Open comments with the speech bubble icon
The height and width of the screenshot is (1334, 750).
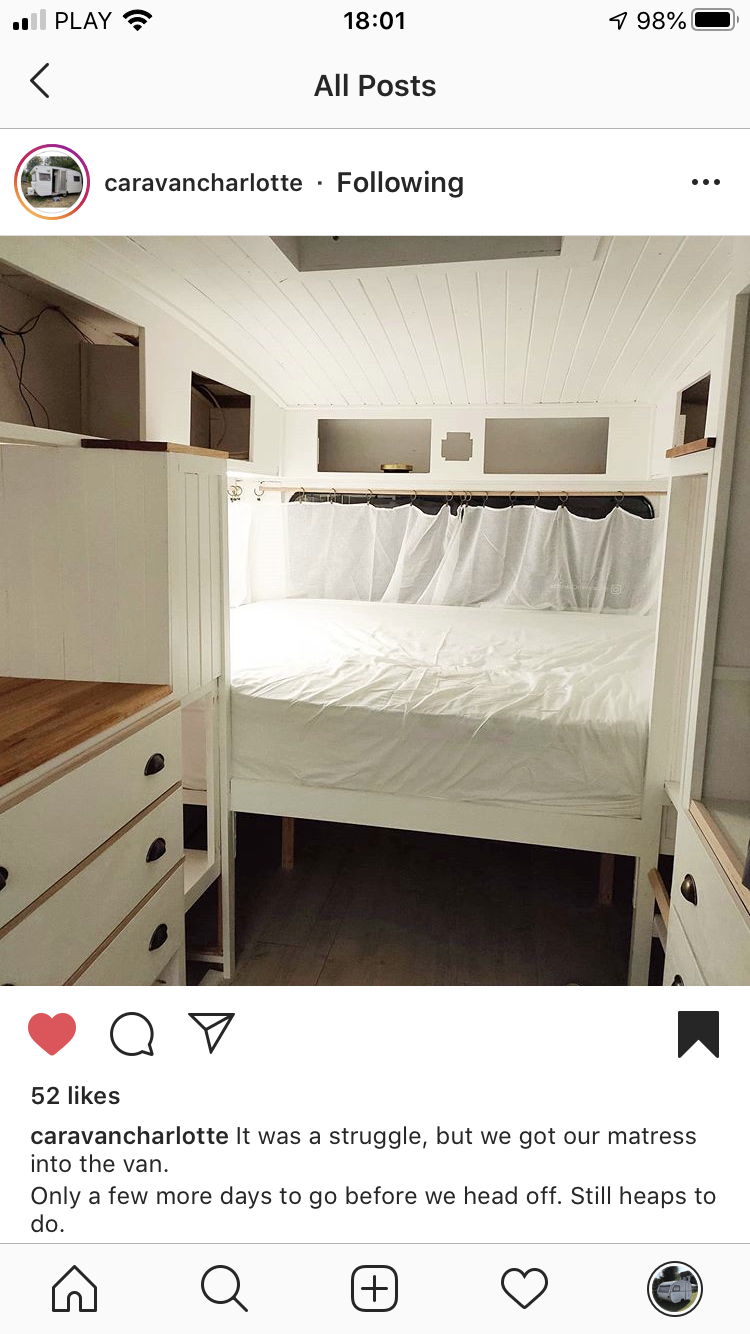132,1034
